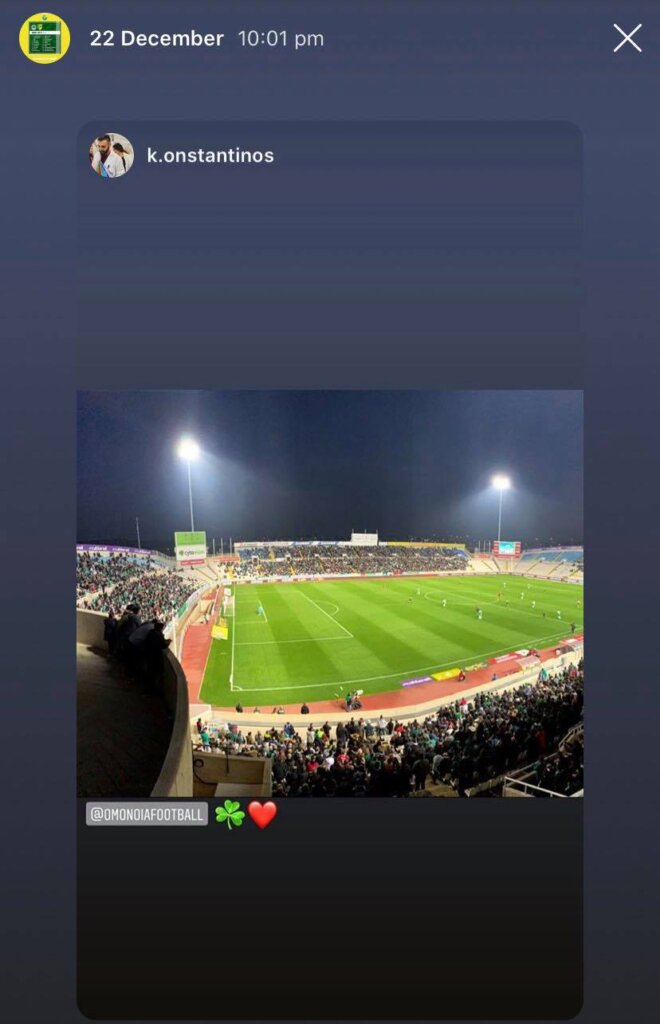Open the reshared stadium post
The height and width of the screenshot is (1024, 660).
point(330,592)
